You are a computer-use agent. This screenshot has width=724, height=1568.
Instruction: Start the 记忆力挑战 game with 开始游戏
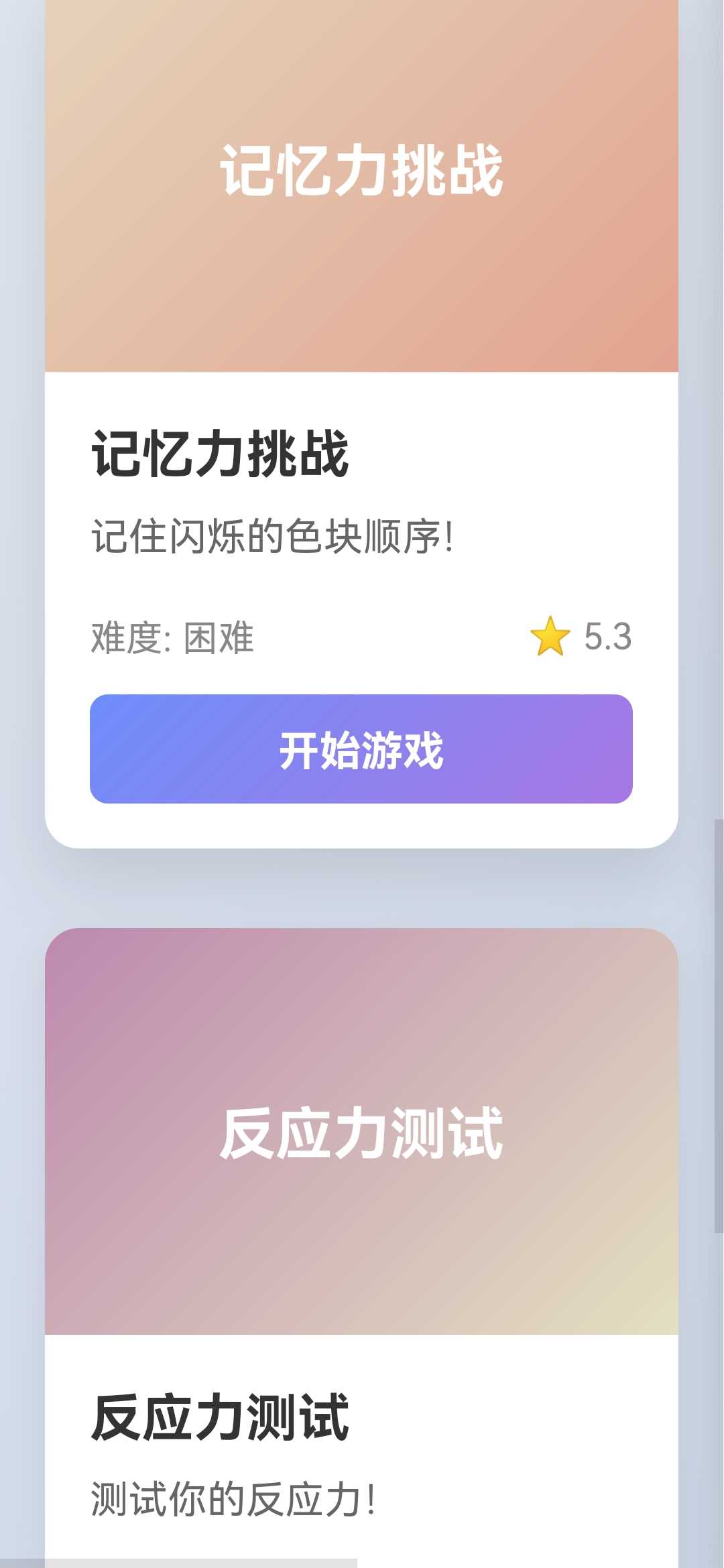coord(361,749)
